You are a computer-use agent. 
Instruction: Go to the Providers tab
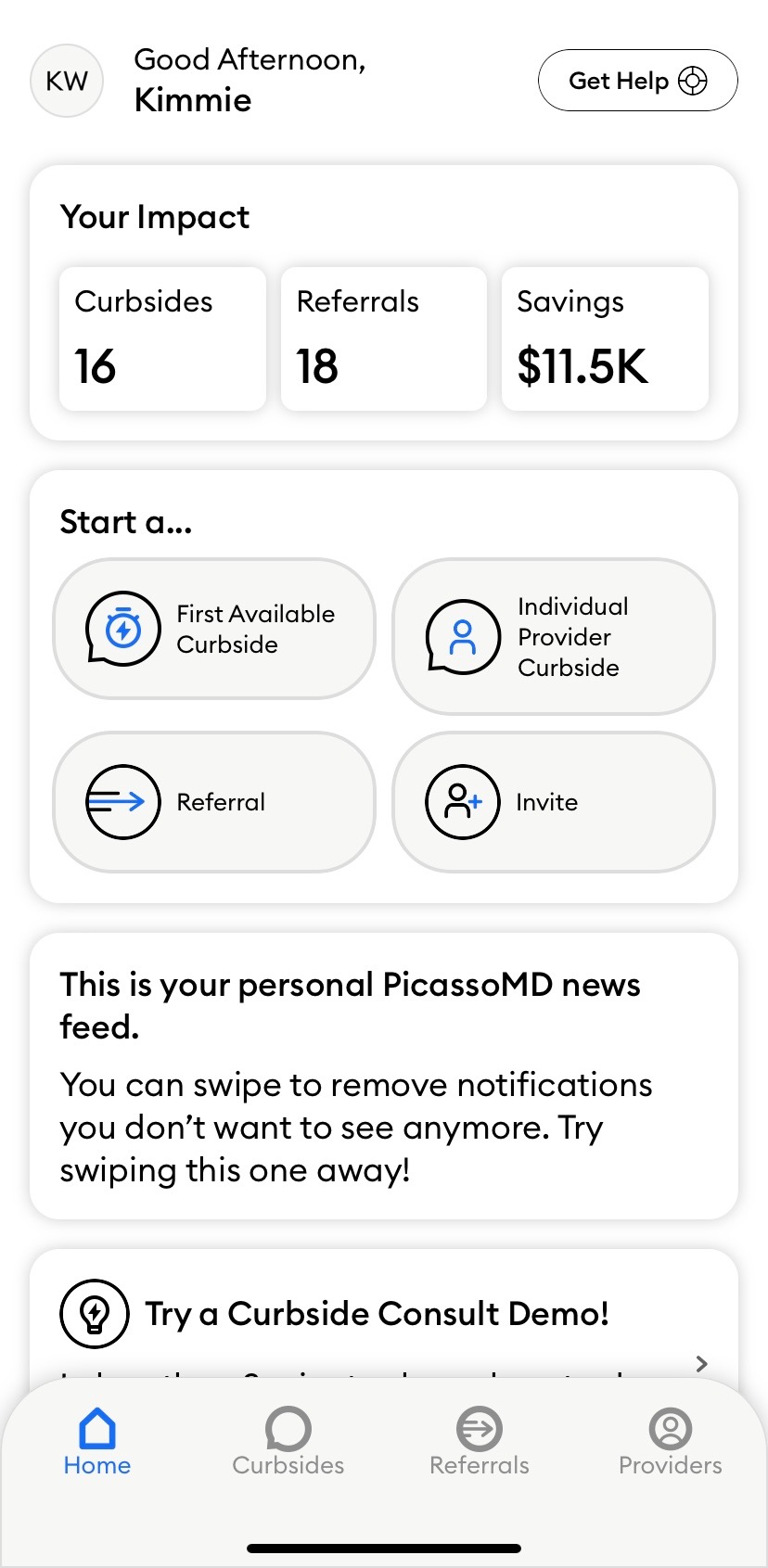(x=670, y=1442)
